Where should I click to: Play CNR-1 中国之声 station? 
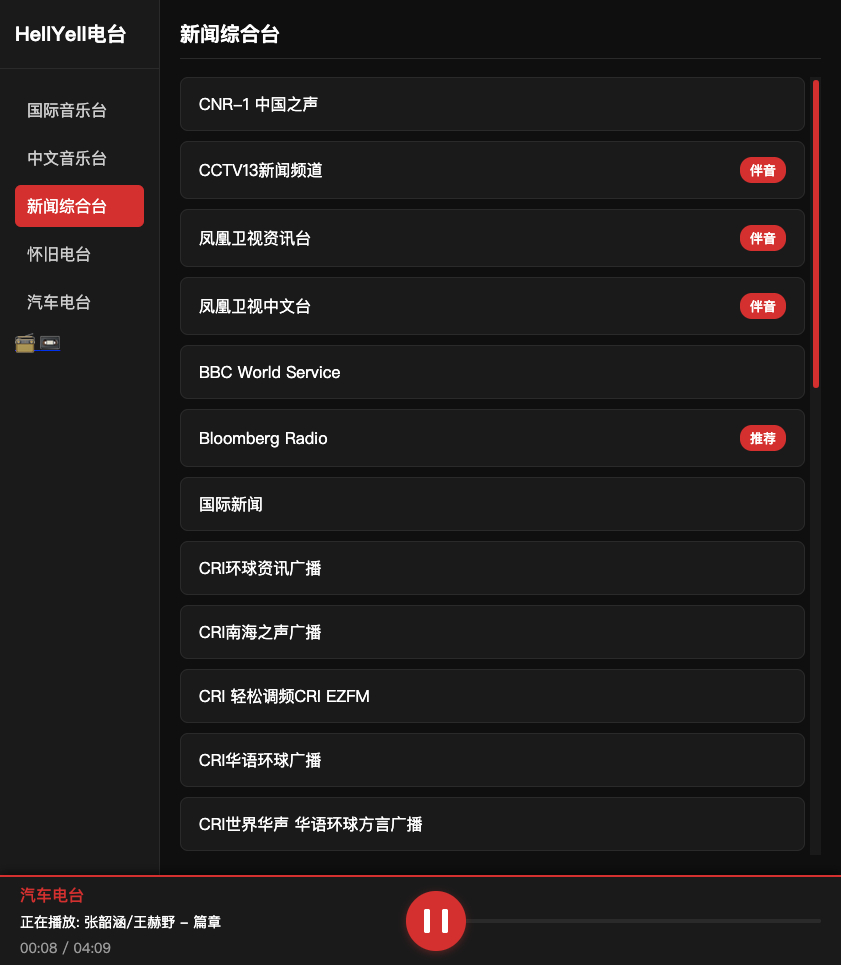click(x=492, y=104)
